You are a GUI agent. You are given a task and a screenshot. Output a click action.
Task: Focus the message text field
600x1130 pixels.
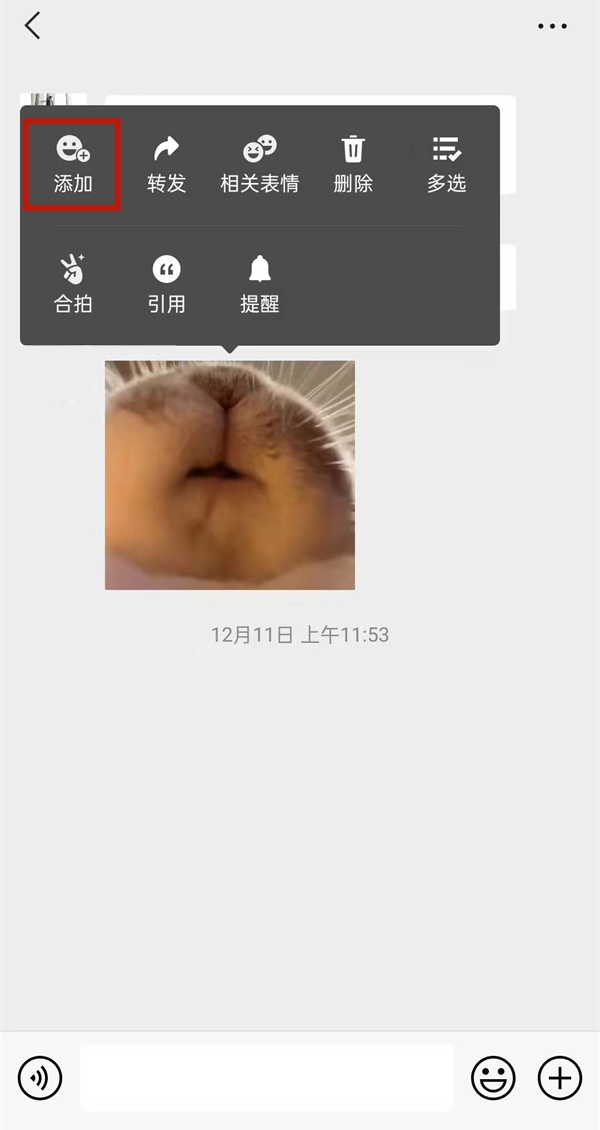click(x=266, y=1078)
